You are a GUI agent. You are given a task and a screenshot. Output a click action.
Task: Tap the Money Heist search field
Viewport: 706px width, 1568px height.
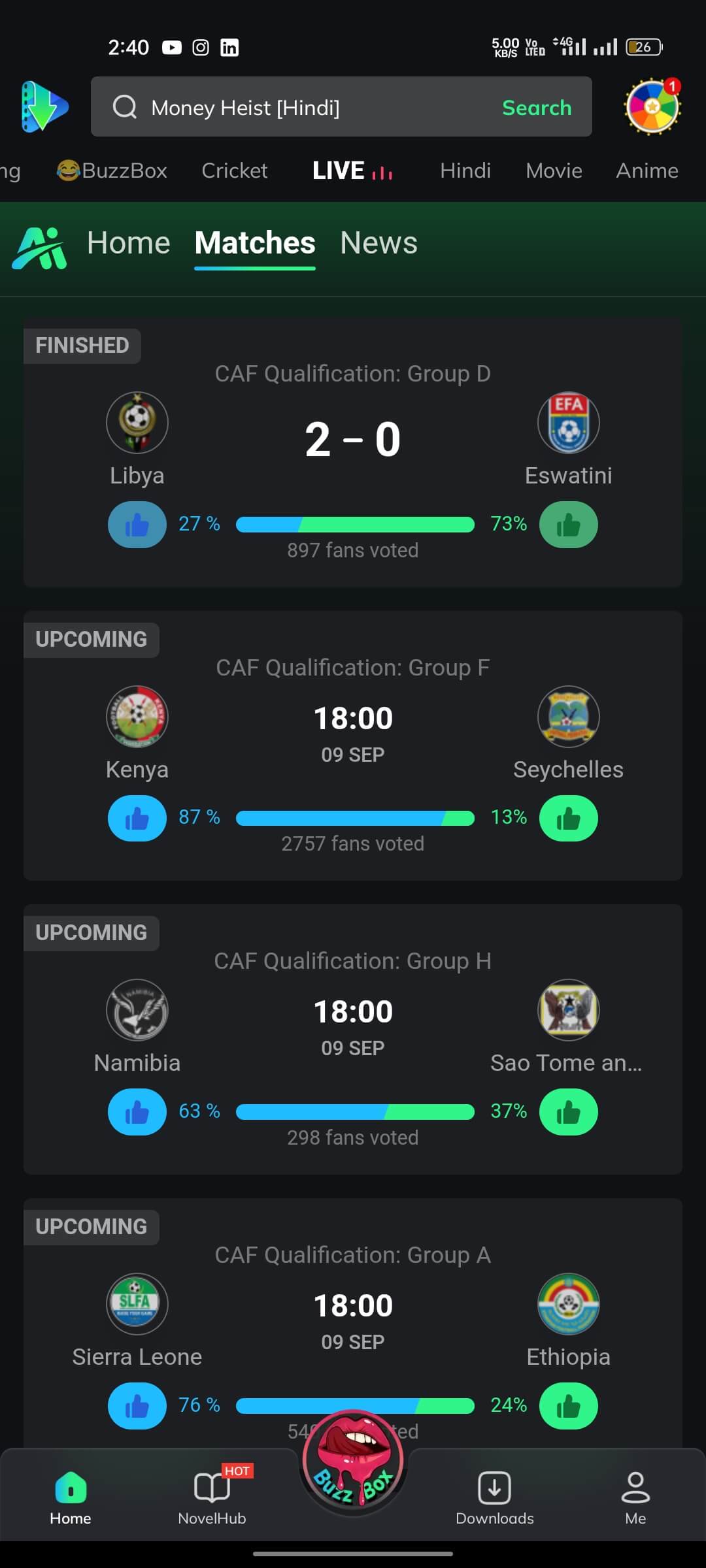tap(294, 107)
